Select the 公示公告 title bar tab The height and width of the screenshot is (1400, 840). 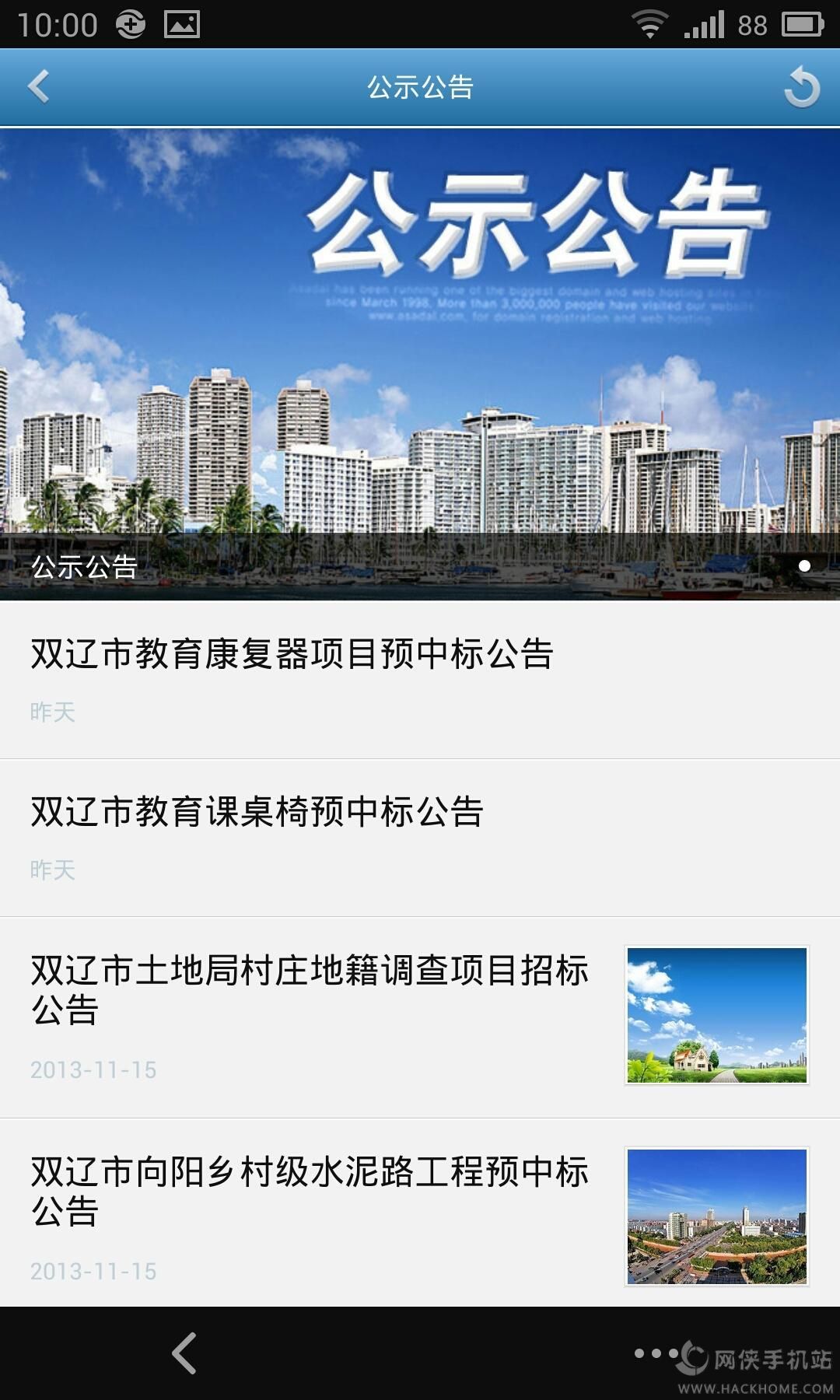[420, 87]
